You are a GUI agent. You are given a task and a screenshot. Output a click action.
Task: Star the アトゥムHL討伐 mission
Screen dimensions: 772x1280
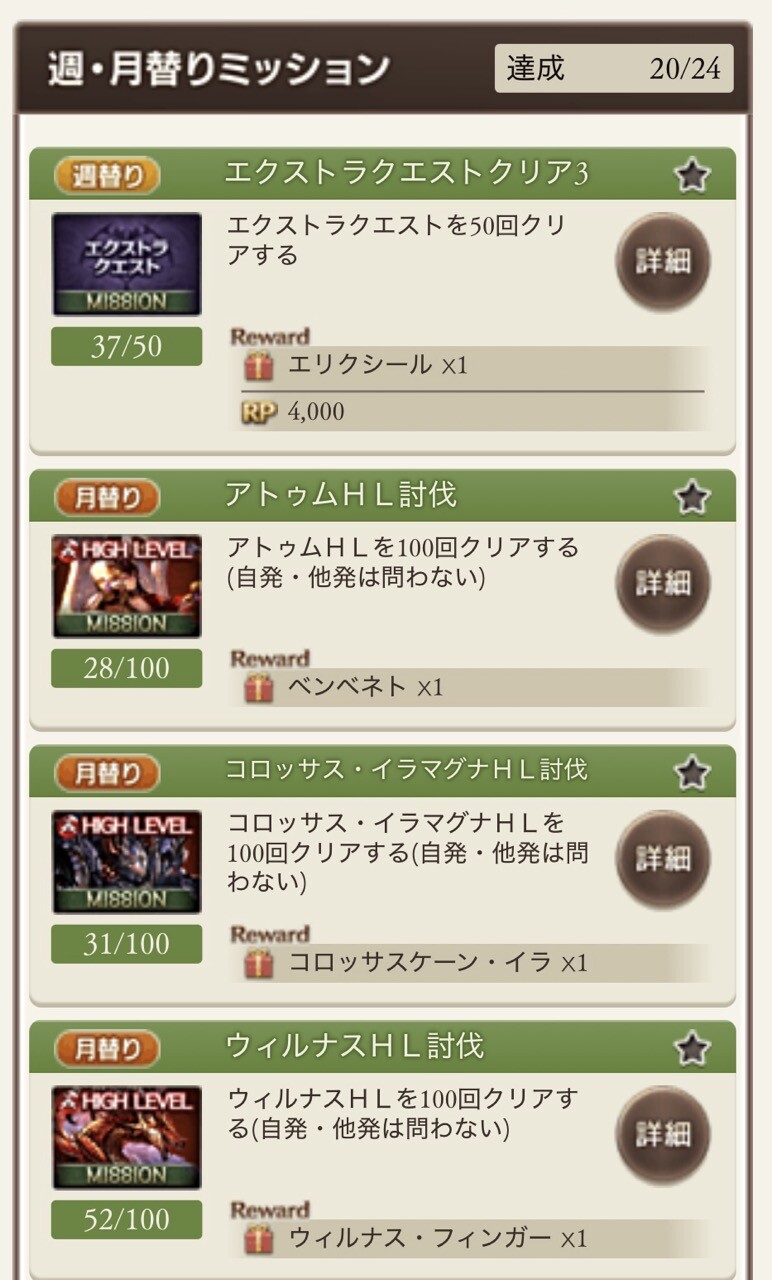691,496
